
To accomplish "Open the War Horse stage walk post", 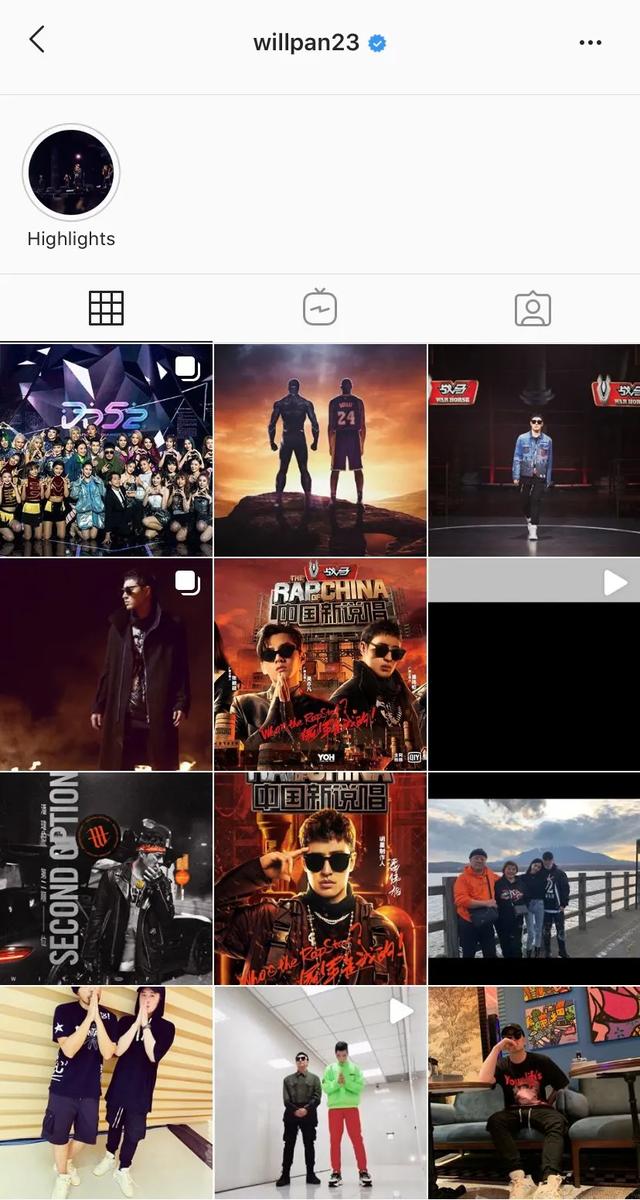I will click(534, 450).
